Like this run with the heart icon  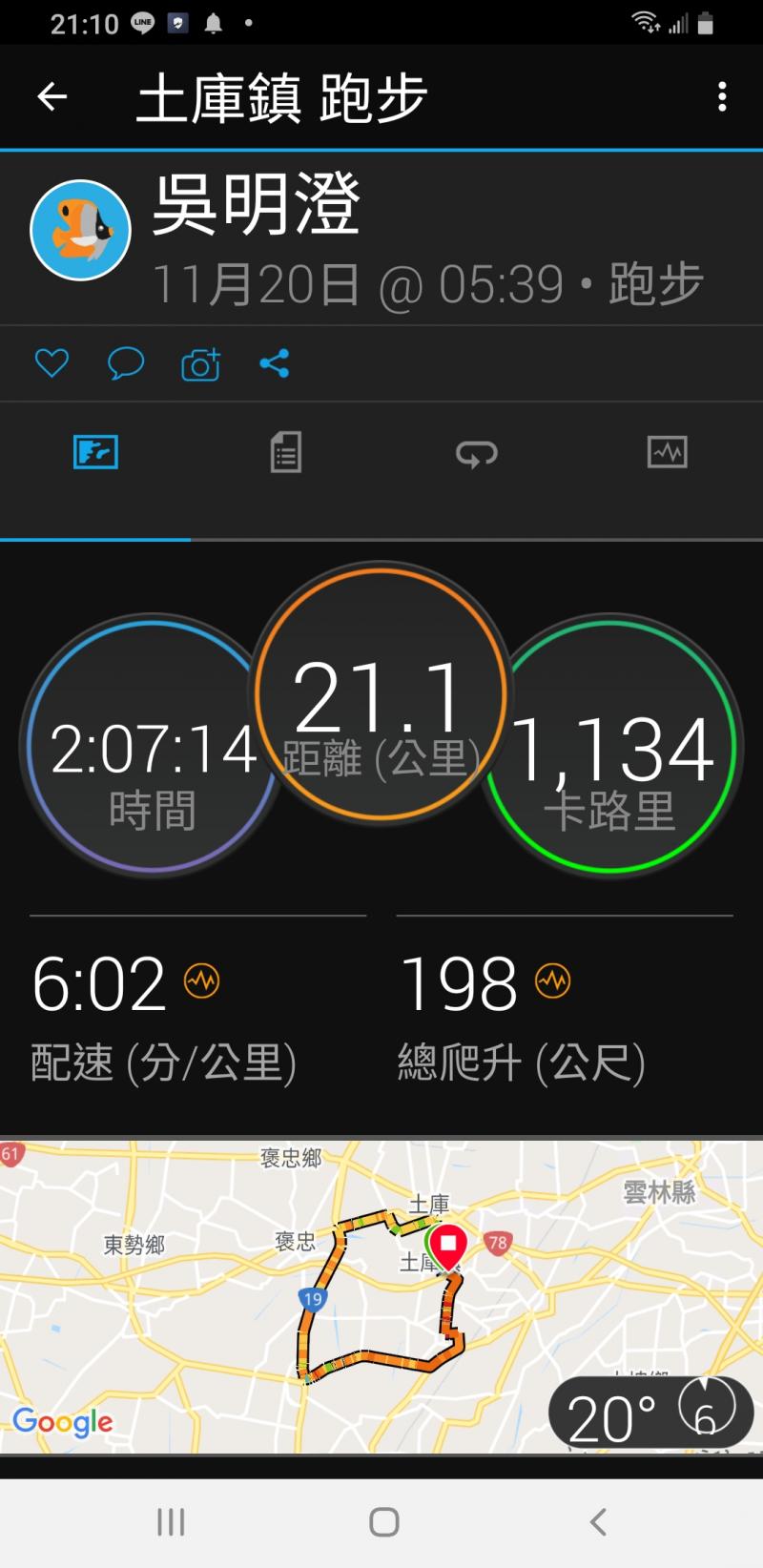pos(52,363)
